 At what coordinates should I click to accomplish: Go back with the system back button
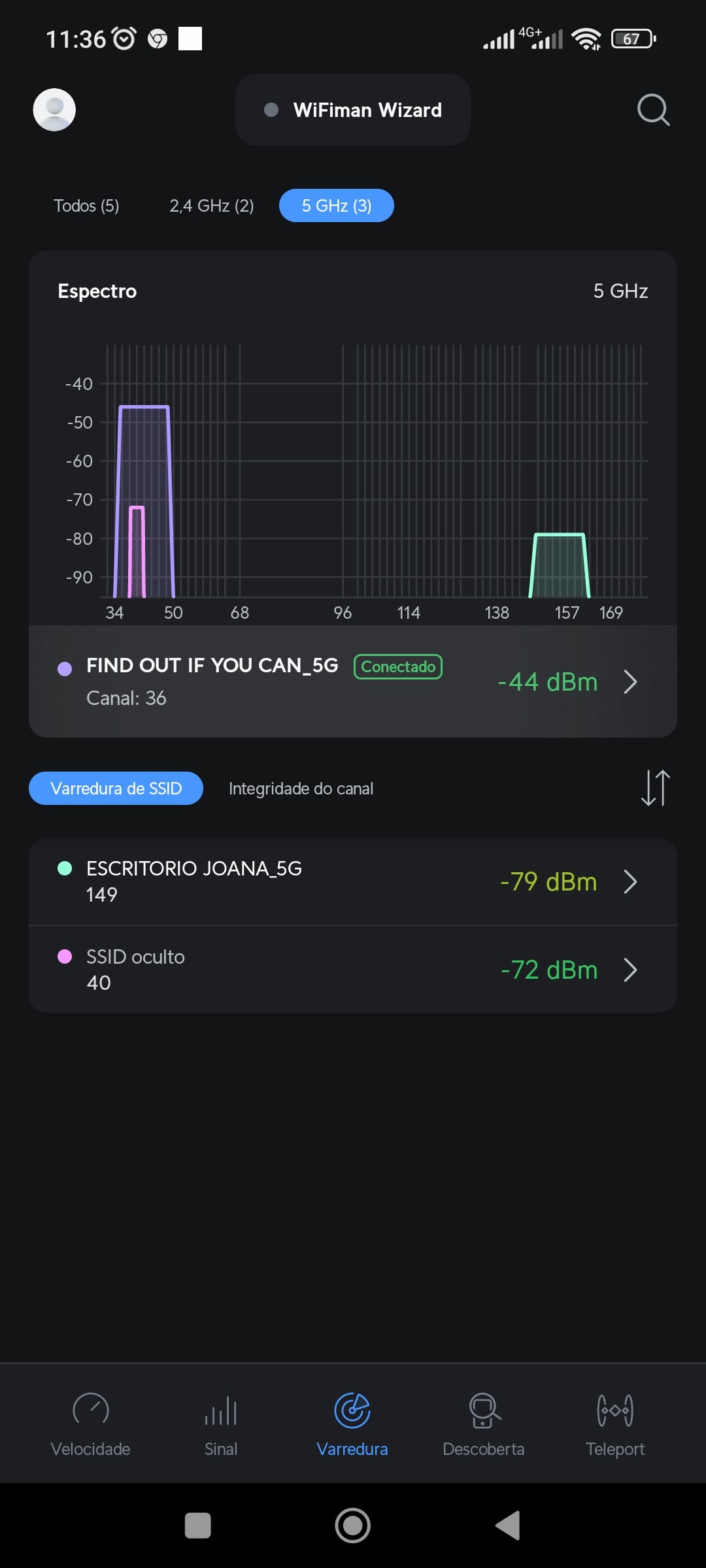(508, 1526)
